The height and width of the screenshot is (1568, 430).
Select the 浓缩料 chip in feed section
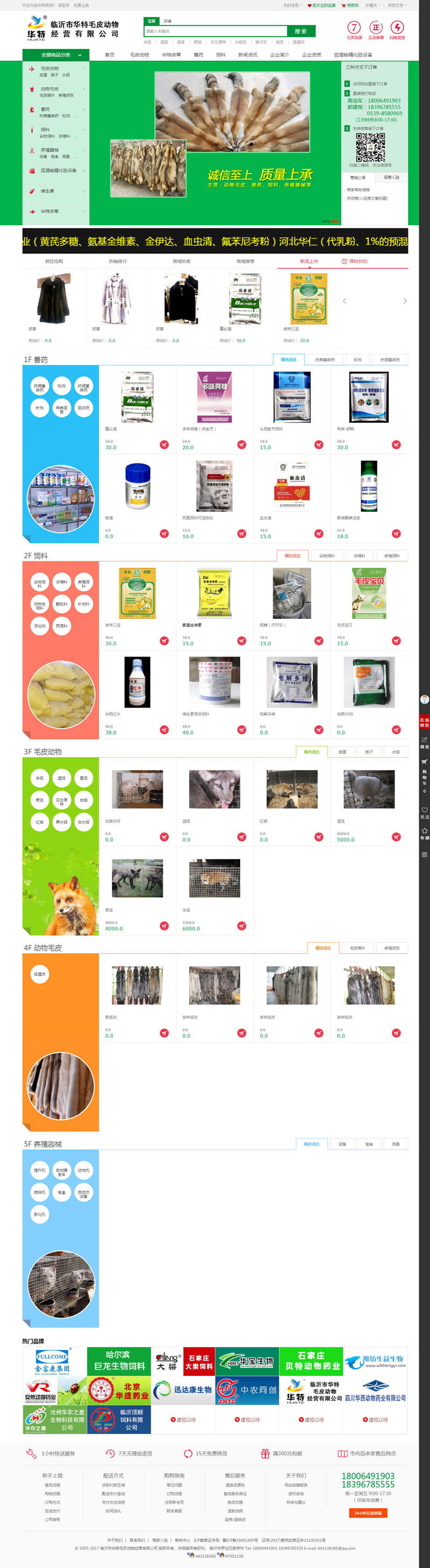point(61,582)
